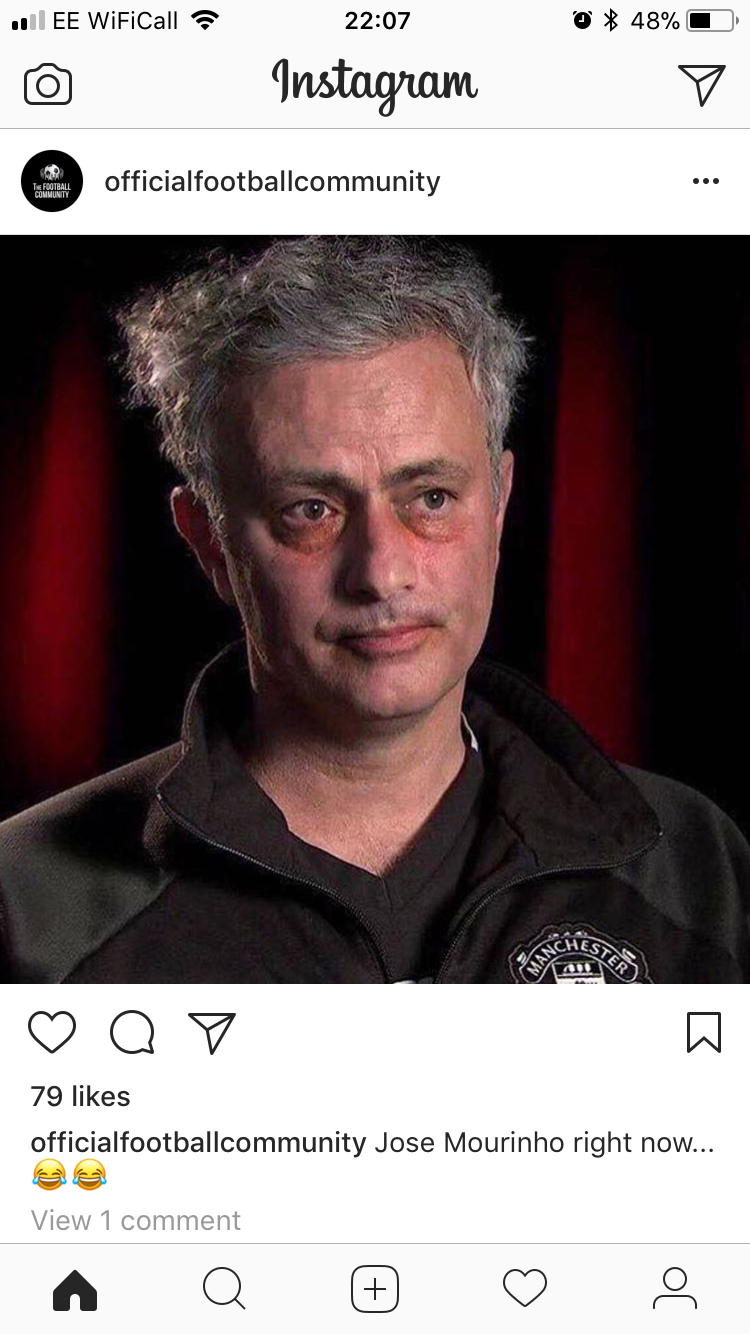The width and height of the screenshot is (750, 1334).
Task: Open the post's three-dot options menu
Action: (x=705, y=182)
